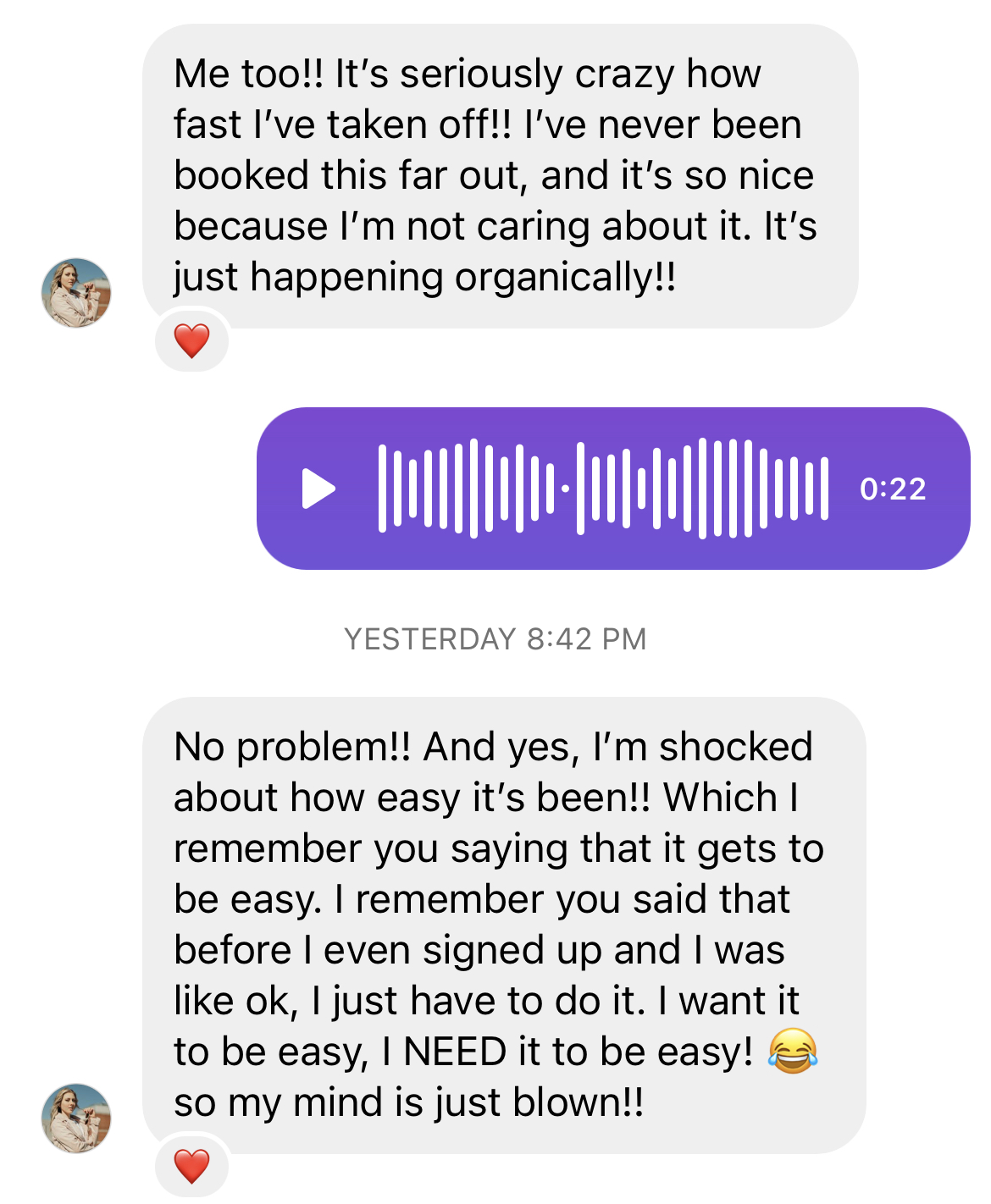Tap the voice message waveform to seek

(602, 489)
